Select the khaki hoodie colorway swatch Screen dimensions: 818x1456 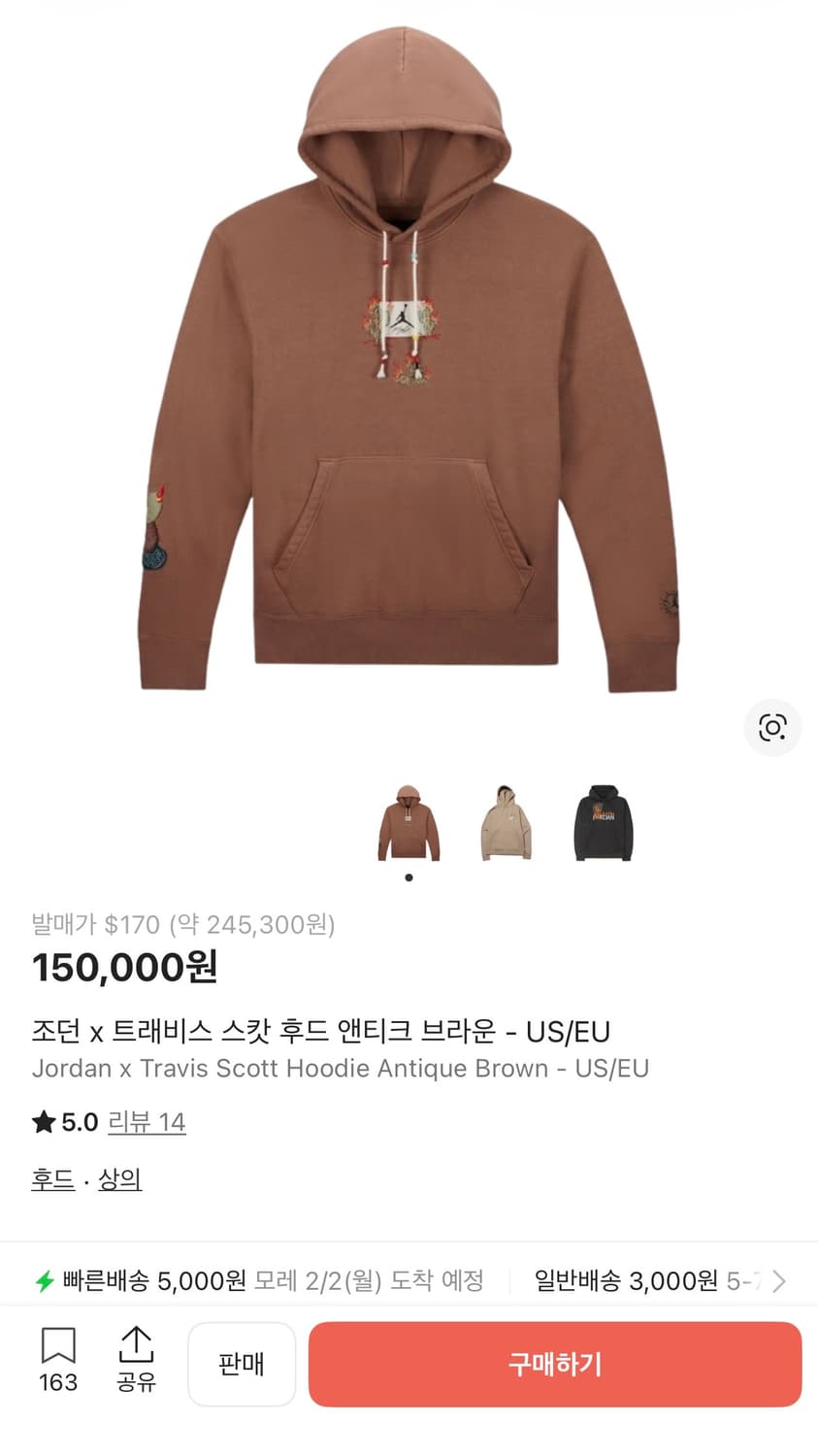(x=506, y=824)
